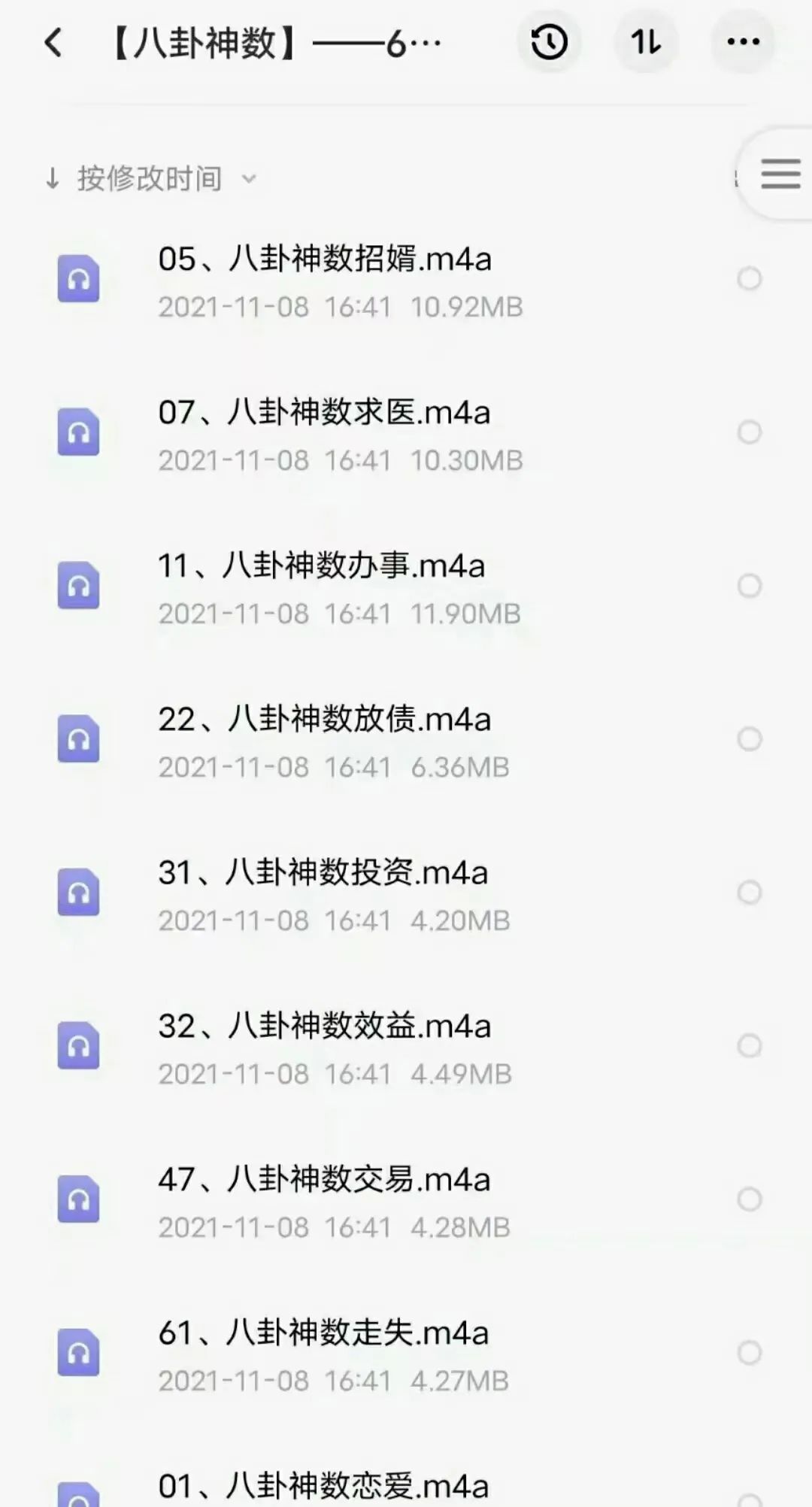Click the back arrow to return

53,43
